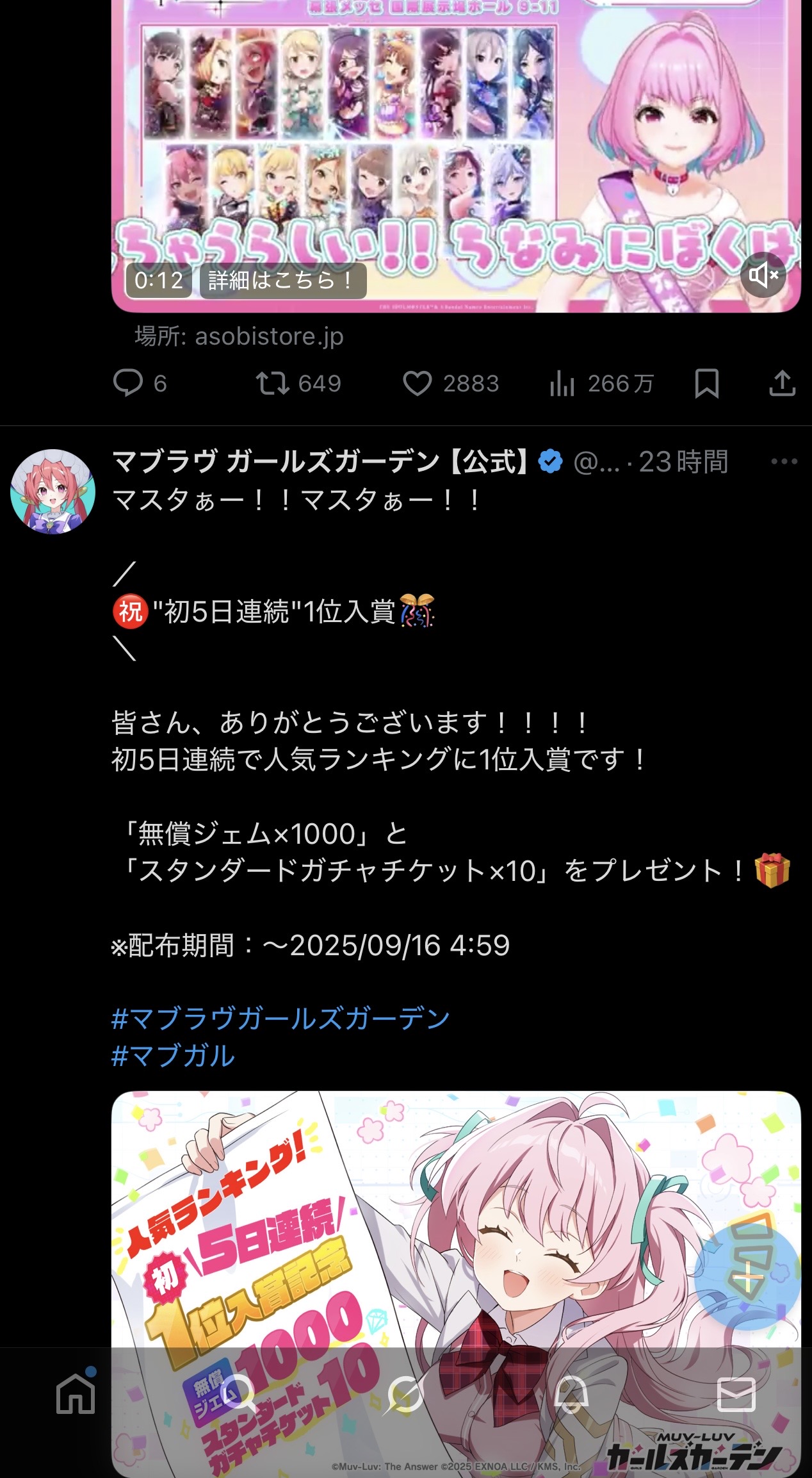
Task: Open the Messages envelope tab
Action: click(x=736, y=1394)
